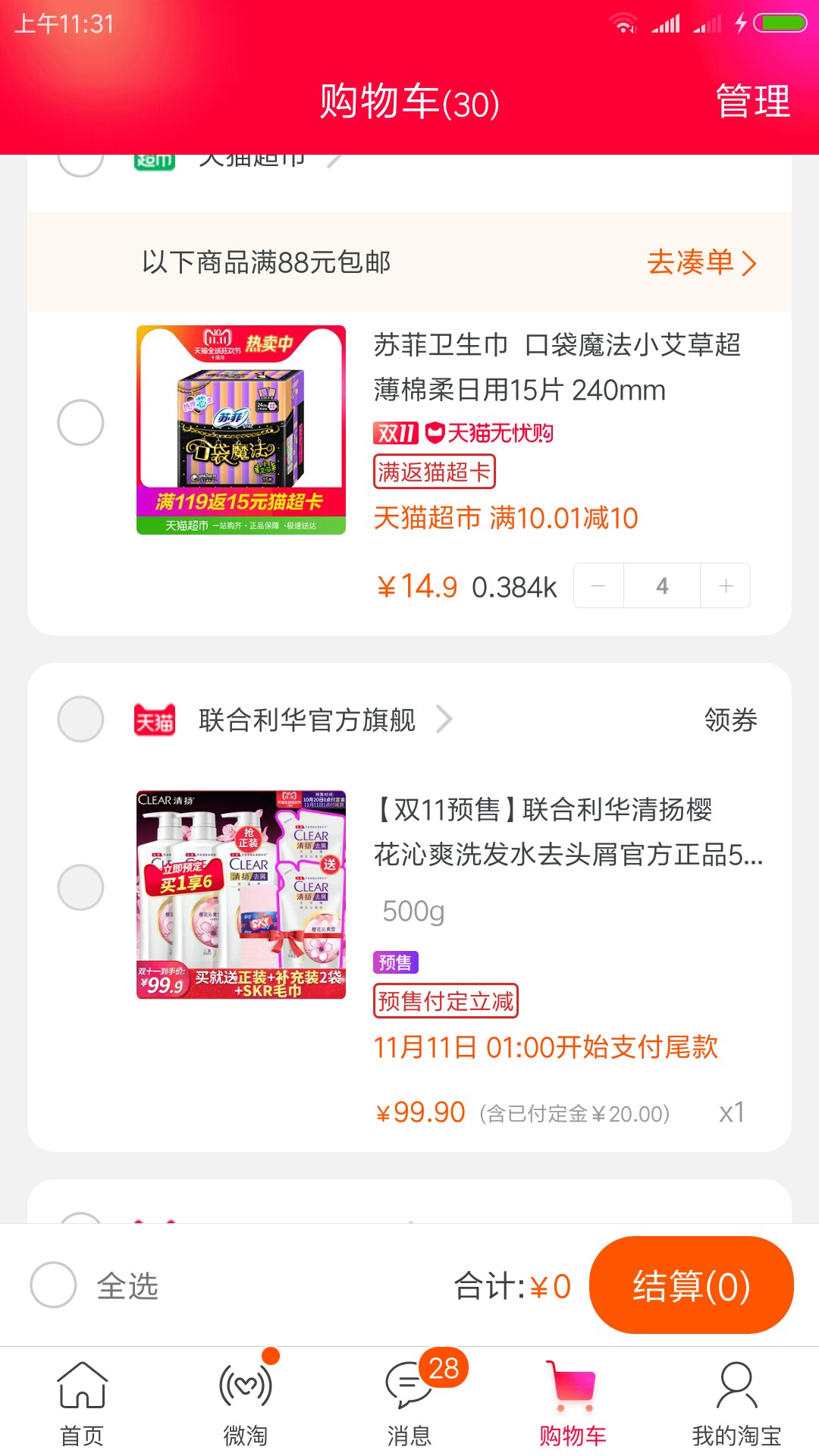
Task: Go to the 我的淘宝 tab
Action: (x=736, y=1403)
